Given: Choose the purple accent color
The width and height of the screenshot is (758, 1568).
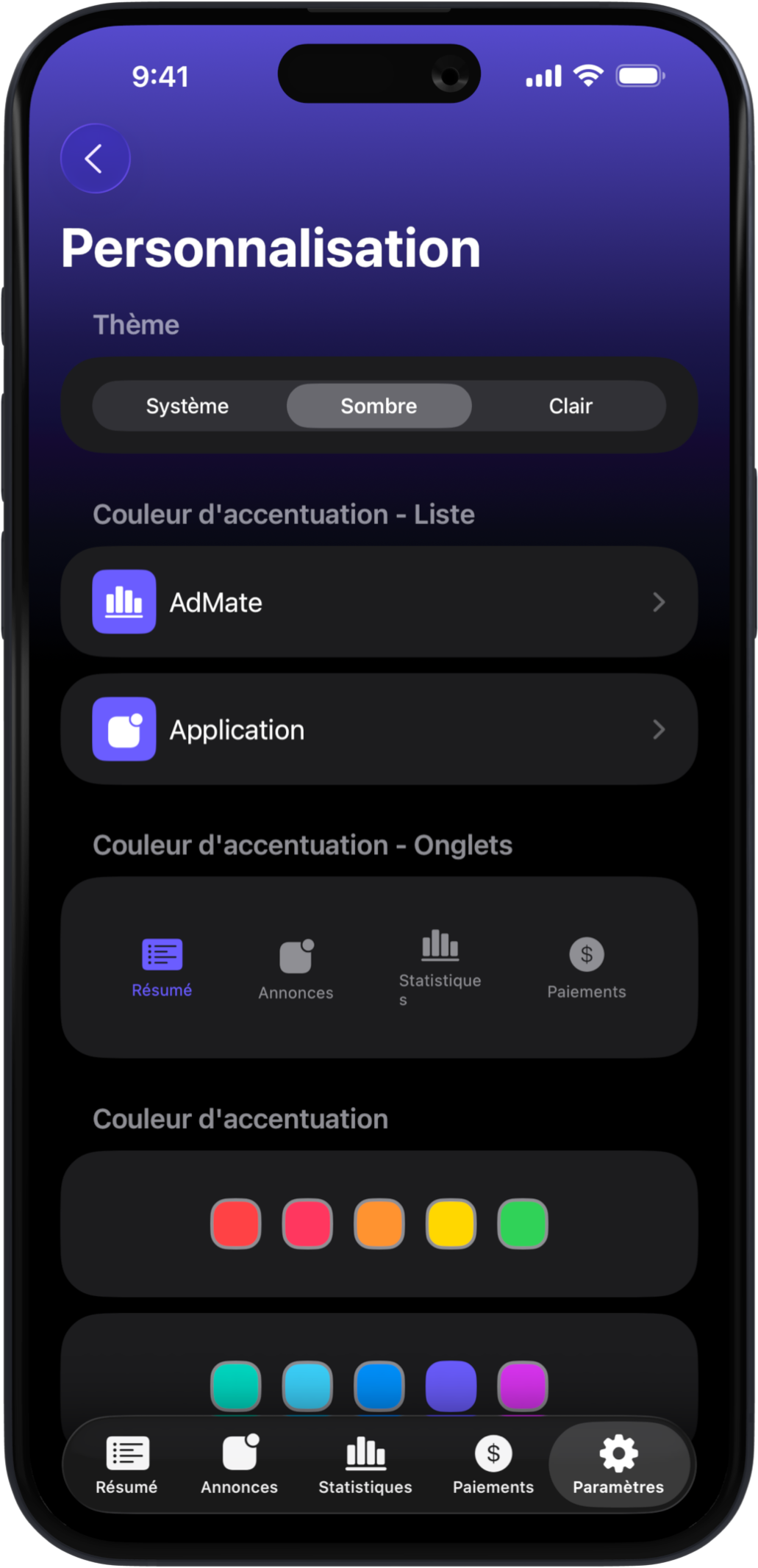Looking at the screenshot, I should click(x=522, y=1386).
